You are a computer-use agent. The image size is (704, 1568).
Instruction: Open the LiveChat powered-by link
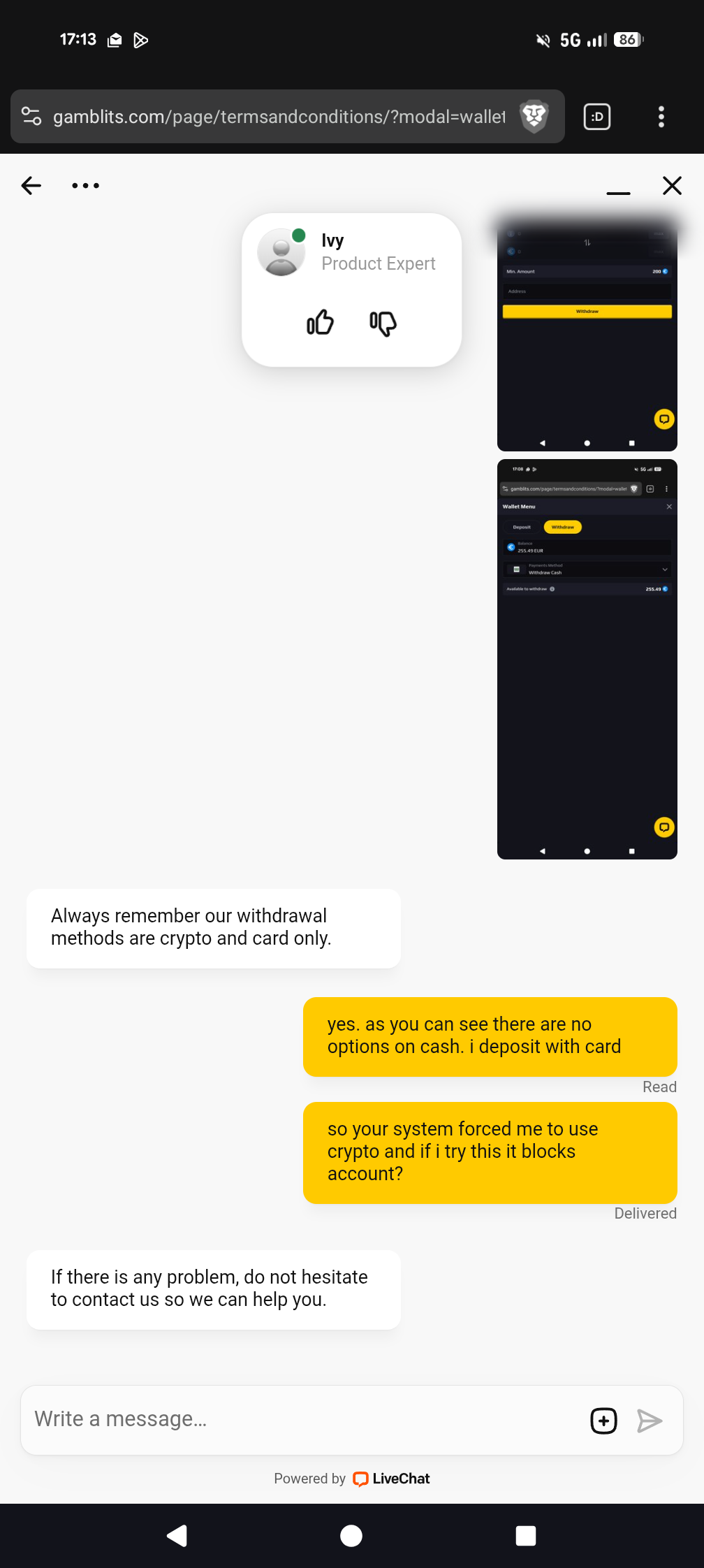(391, 1479)
